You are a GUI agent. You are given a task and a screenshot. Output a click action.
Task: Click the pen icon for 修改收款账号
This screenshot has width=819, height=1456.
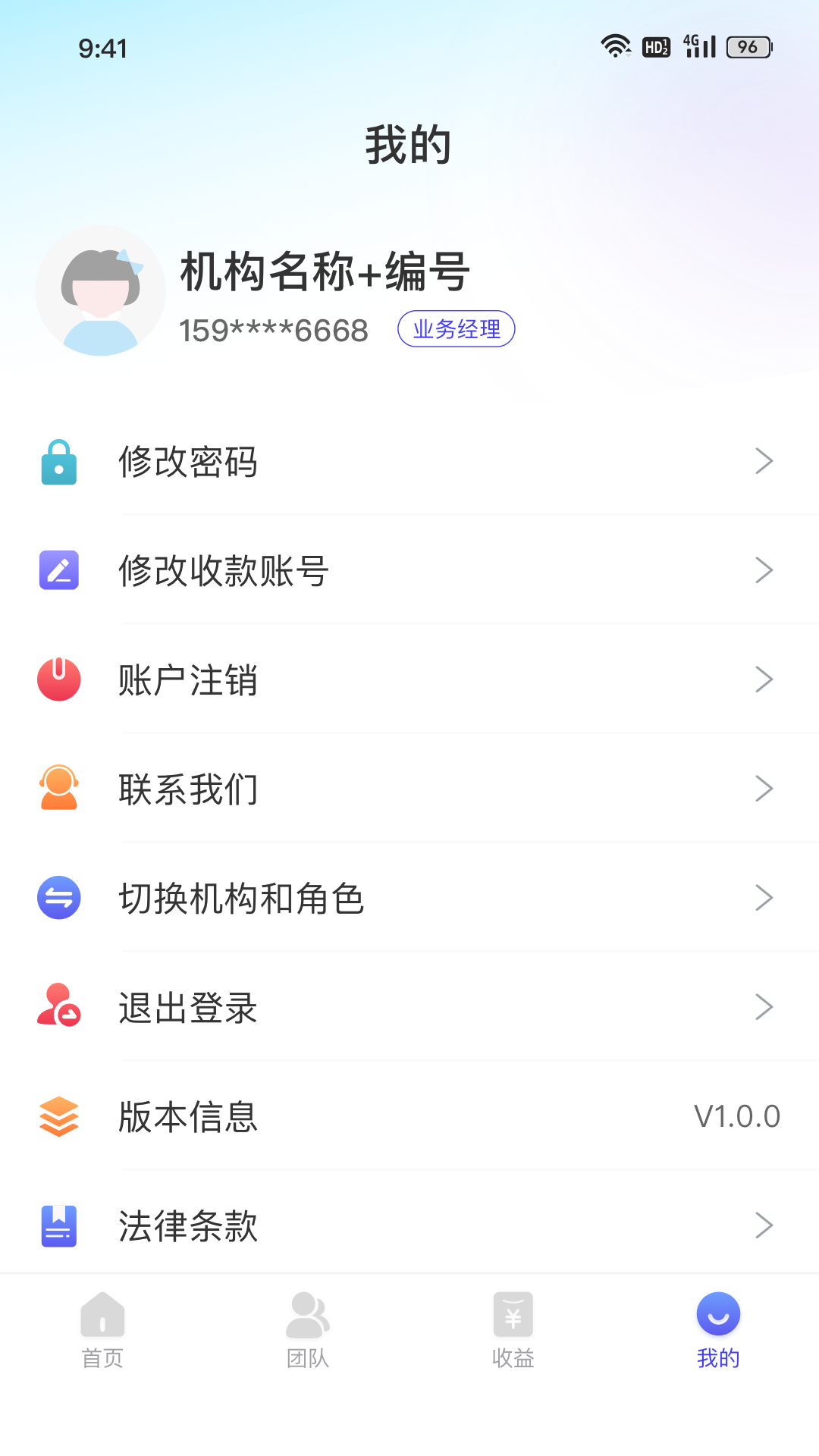pyautogui.click(x=58, y=570)
